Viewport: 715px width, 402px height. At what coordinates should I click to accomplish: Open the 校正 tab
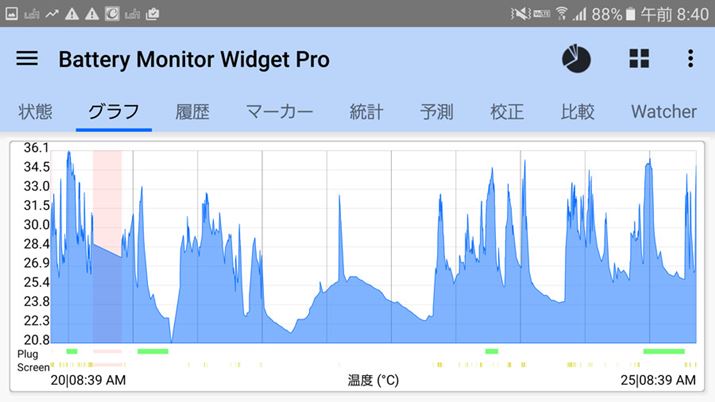(x=507, y=111)
